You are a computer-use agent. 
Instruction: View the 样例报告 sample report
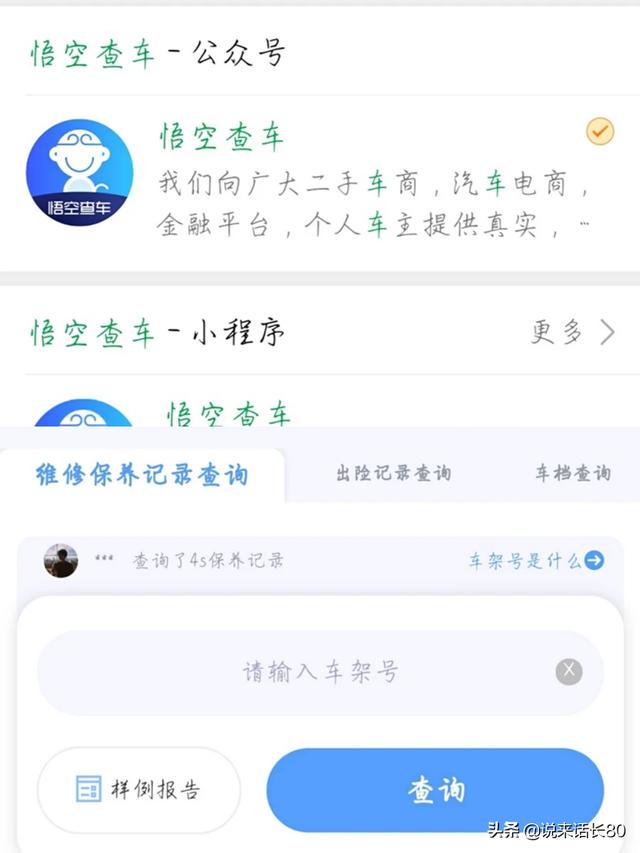pos(139,789)
